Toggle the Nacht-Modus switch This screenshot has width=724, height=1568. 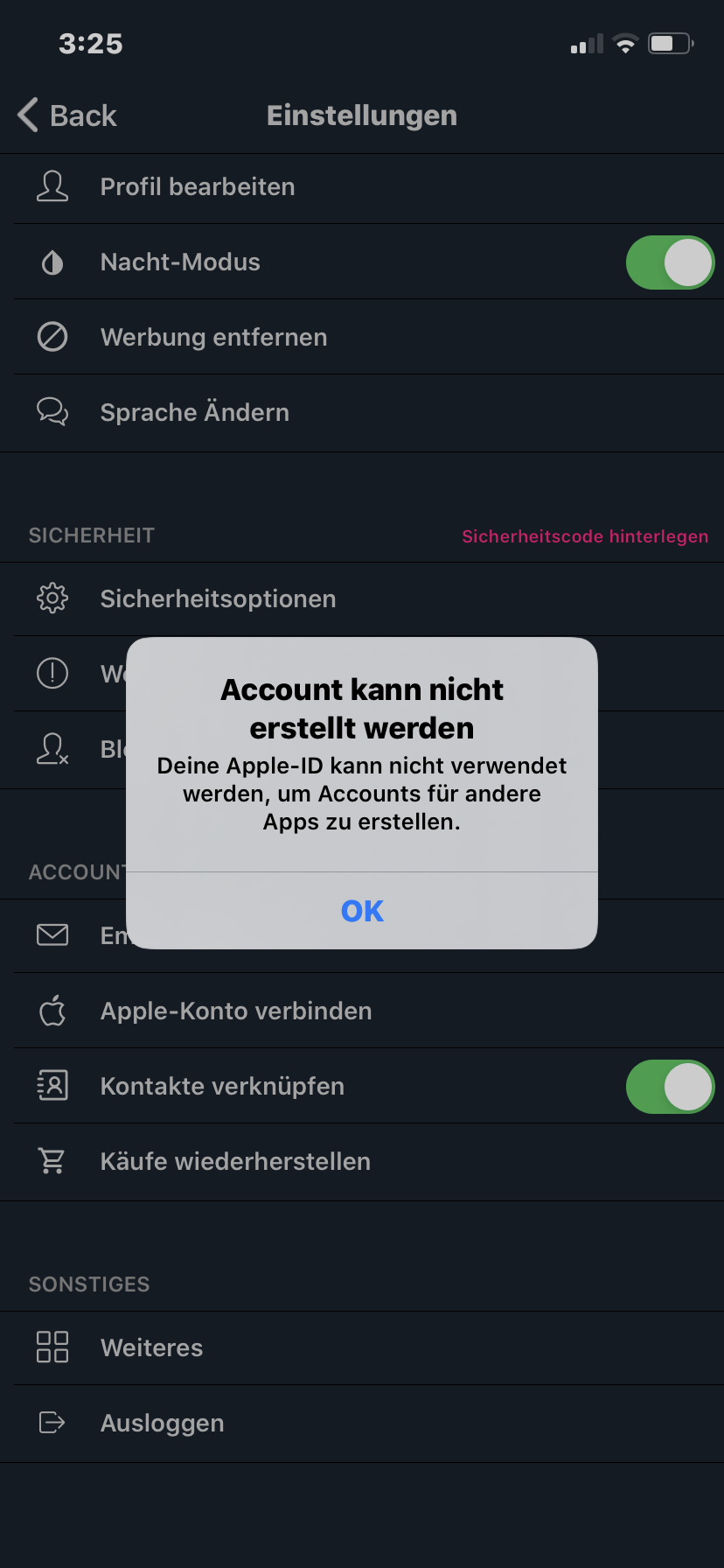669,262
